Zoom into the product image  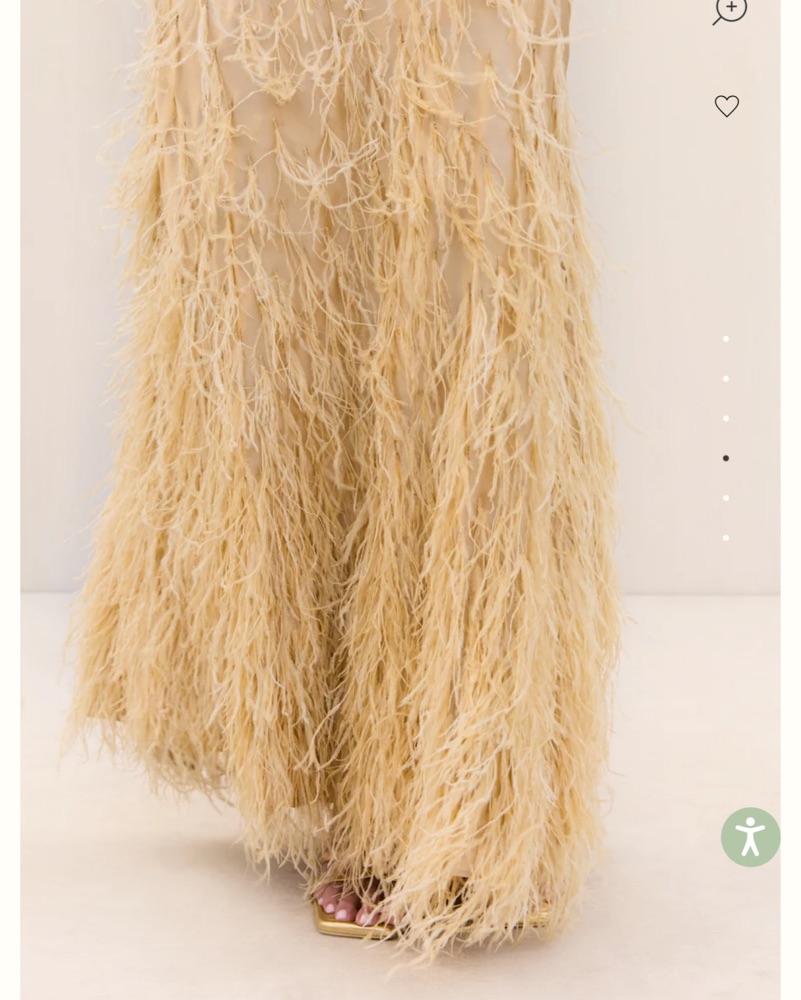730,9
